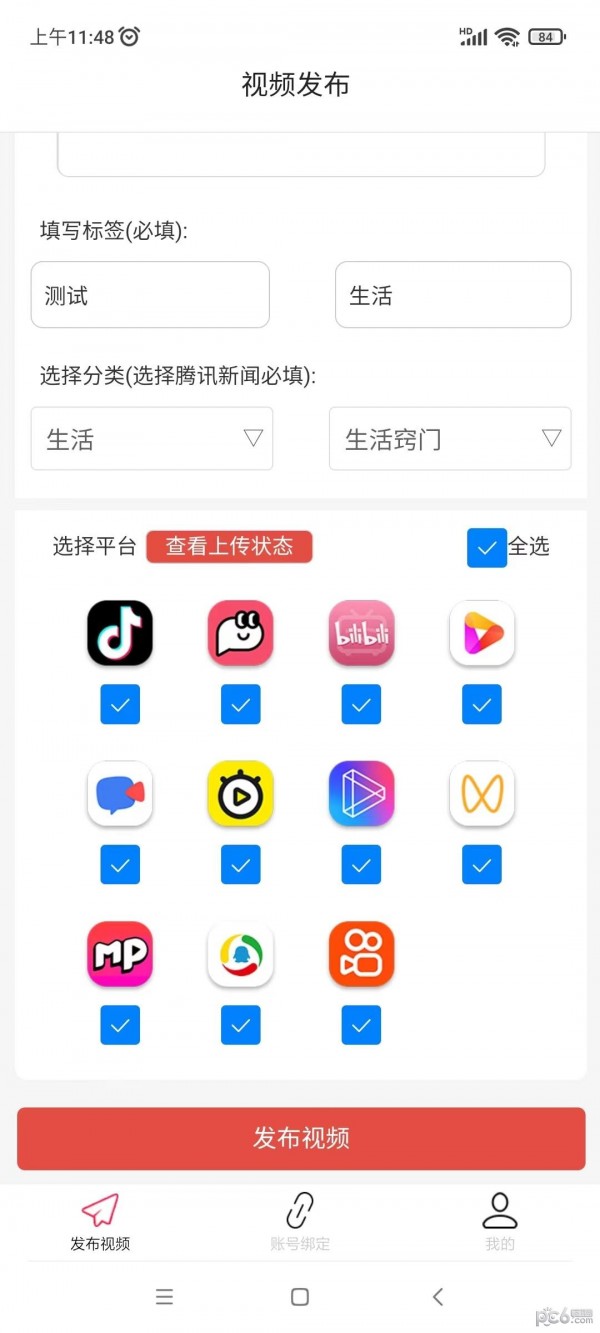
Task: Toggle the 全选 select-all checkbox
Action: pos(487,547)
